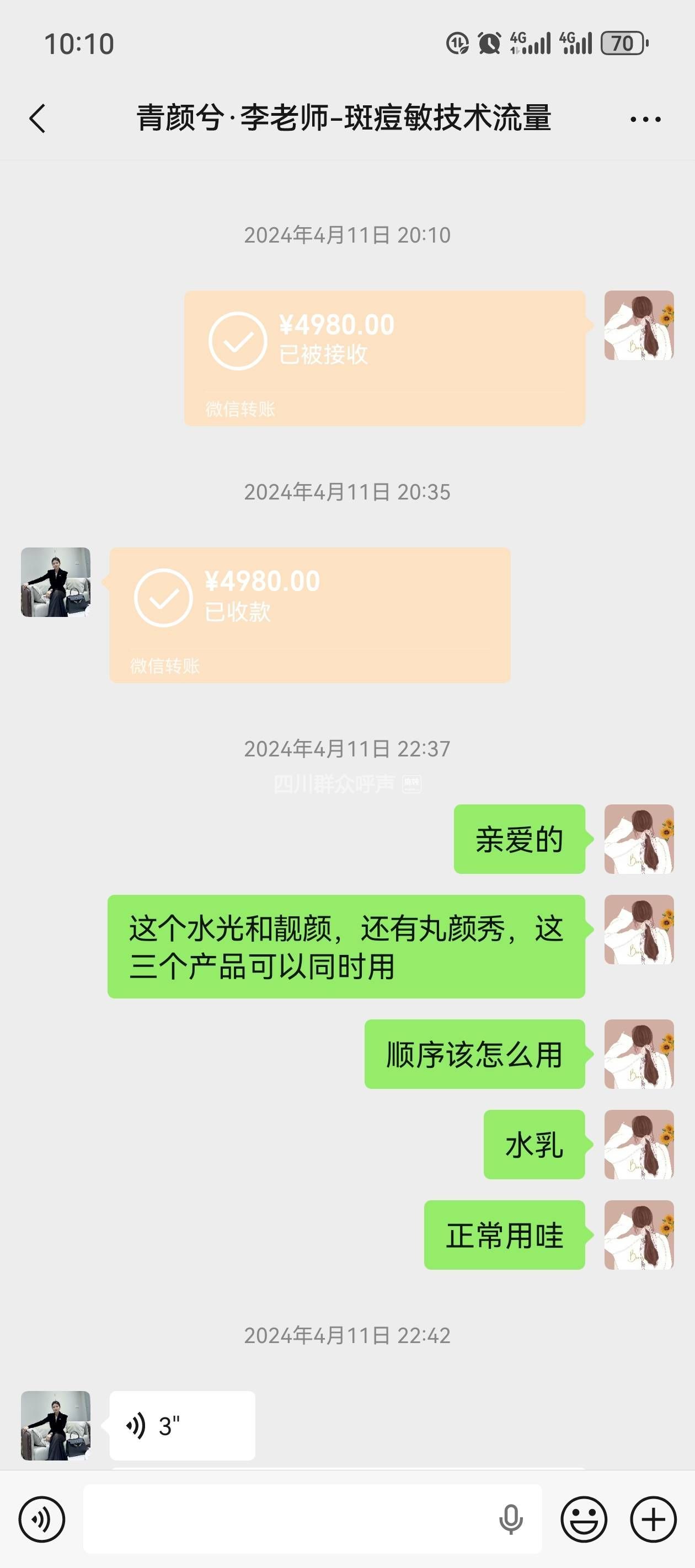
Task: Open the contact's avatar beside 已收款 transfer
Action: pos(56,582)
